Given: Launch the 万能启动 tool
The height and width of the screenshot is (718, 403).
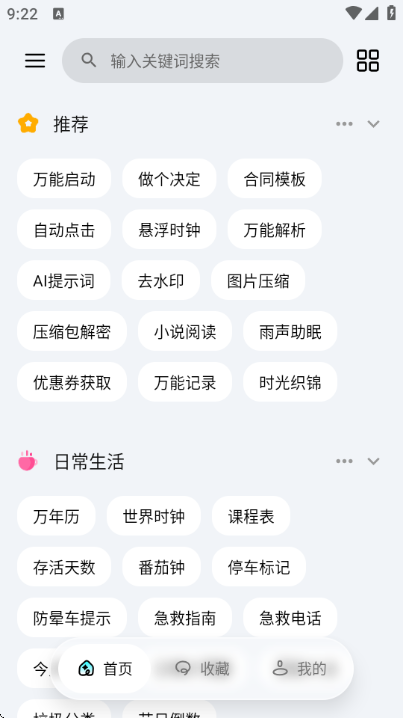Looking at the screenshot, I should pos(64,179).
